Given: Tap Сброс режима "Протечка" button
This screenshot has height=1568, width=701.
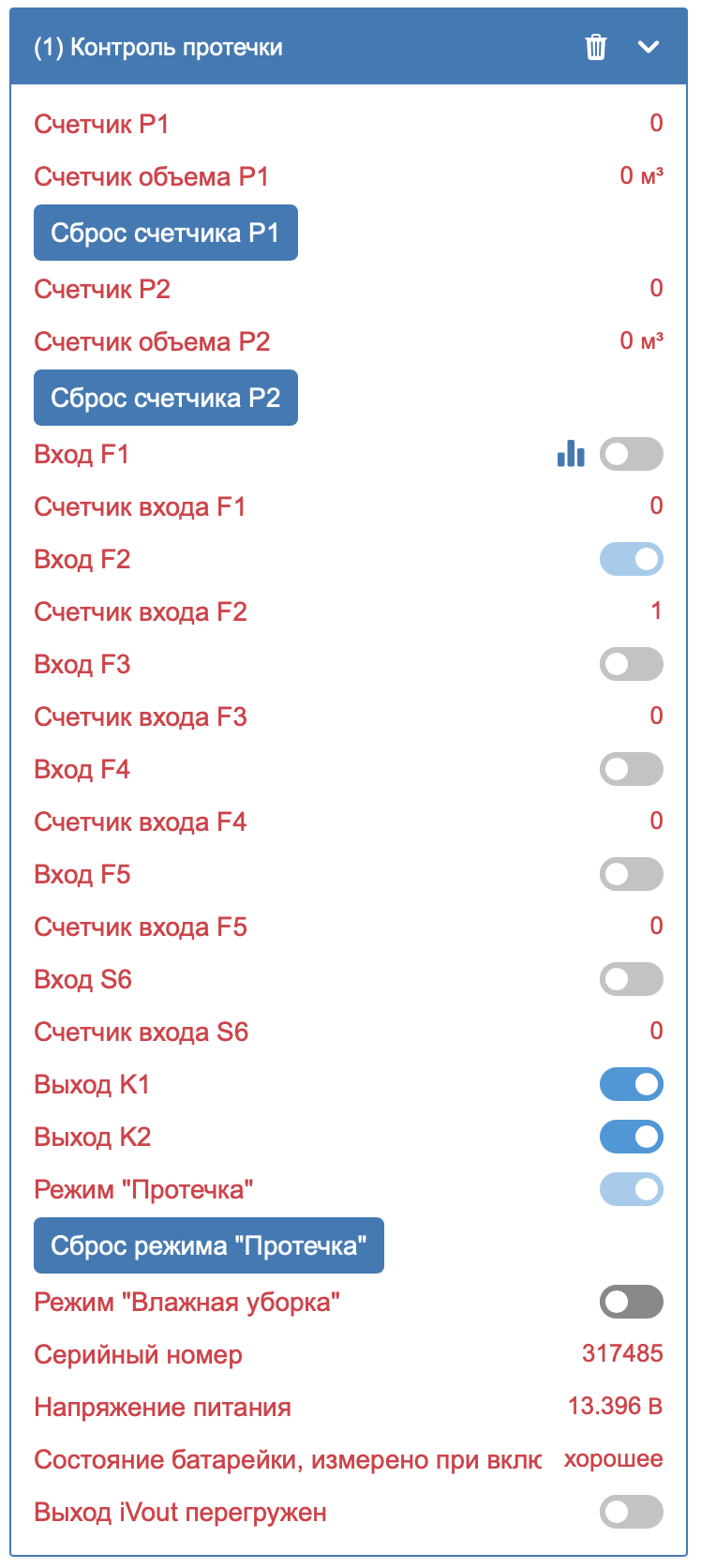Looking at the screenshot, I should pyautogui.click(x=209, y=1245).
